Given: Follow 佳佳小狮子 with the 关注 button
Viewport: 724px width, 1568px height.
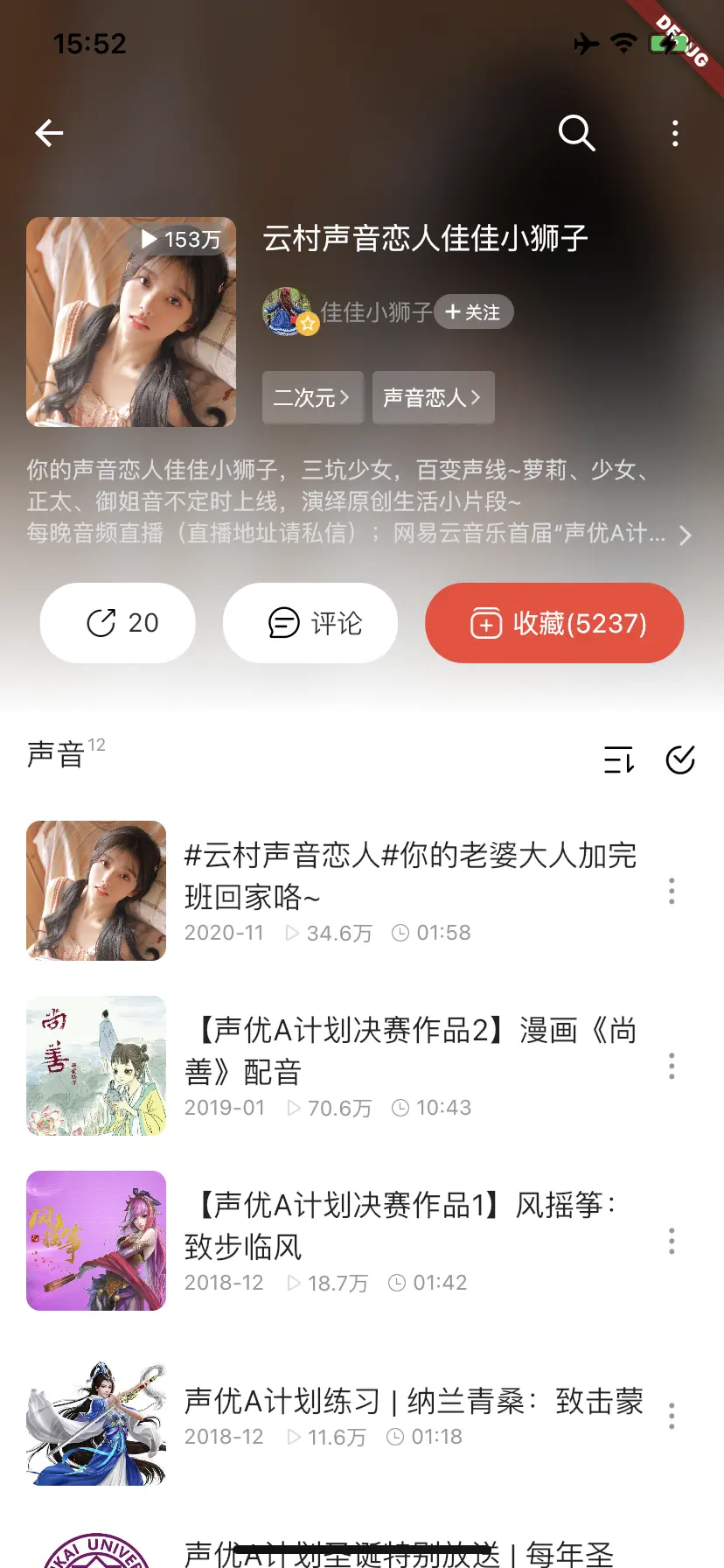Looking at the screenshot, I should coord(473,312).
